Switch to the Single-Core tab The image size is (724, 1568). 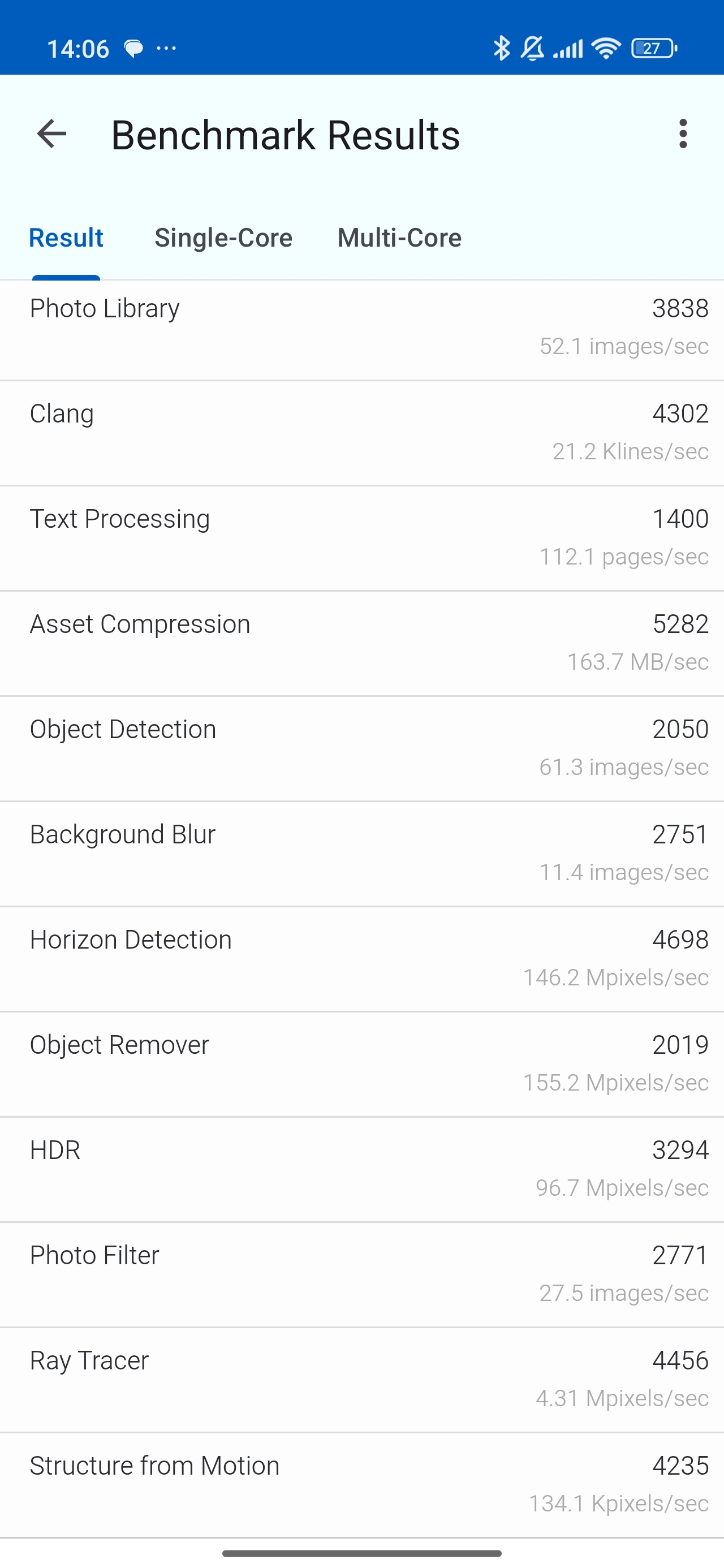[x=223, y=238]
